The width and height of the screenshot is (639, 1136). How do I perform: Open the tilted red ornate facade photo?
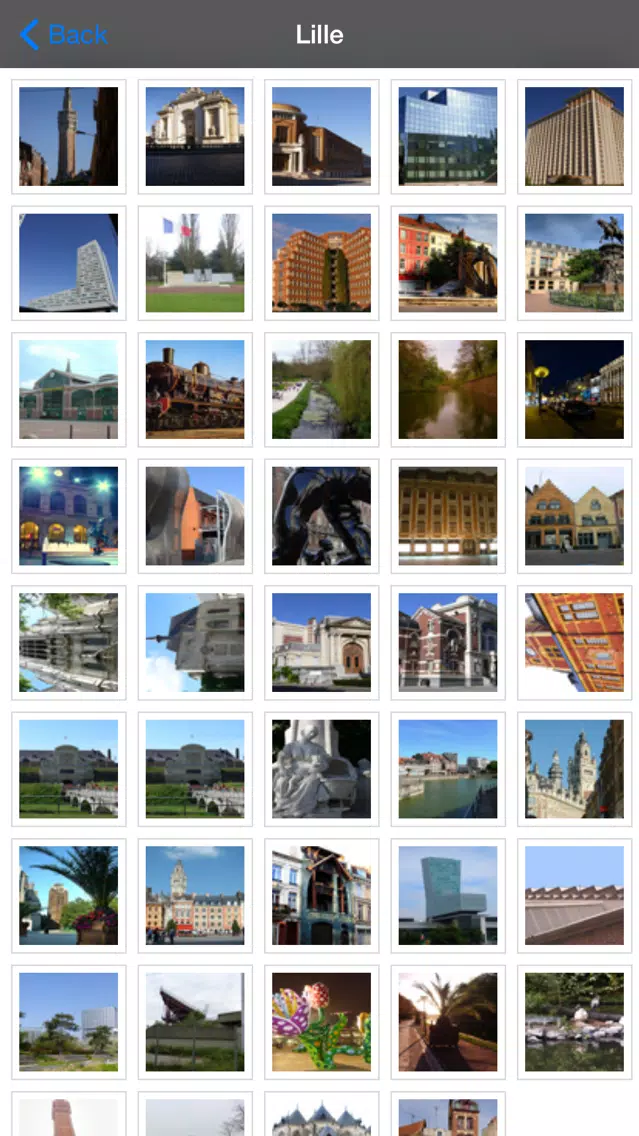[x=575, y=643]
